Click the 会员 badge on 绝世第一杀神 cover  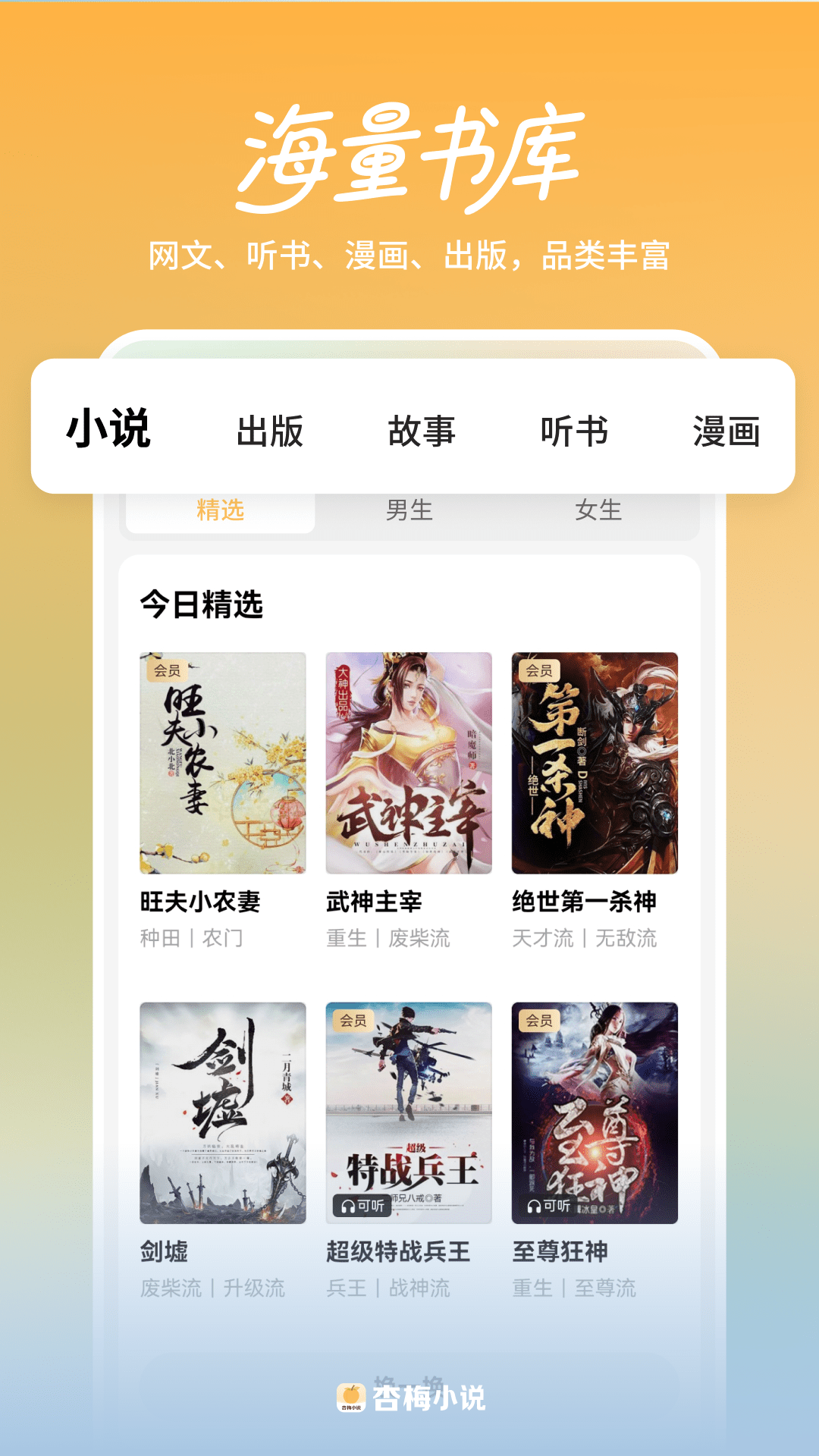point(538,671)
